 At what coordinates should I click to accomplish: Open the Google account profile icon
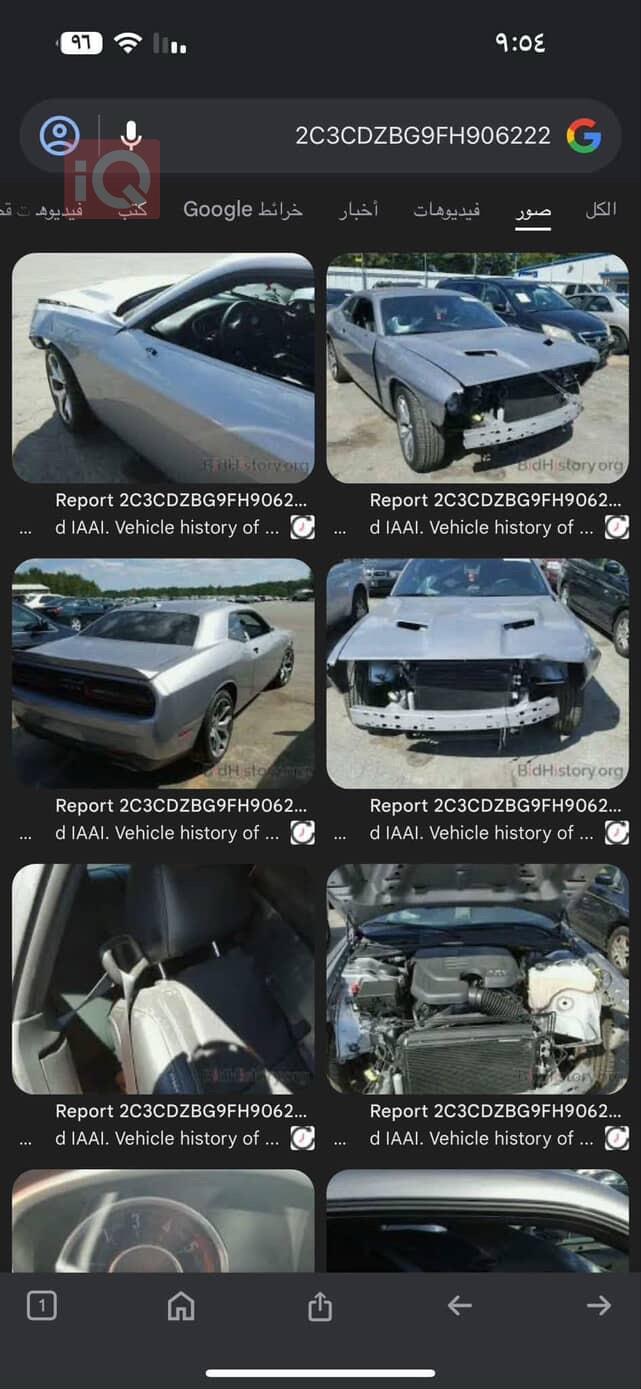(x=59, y=136)
